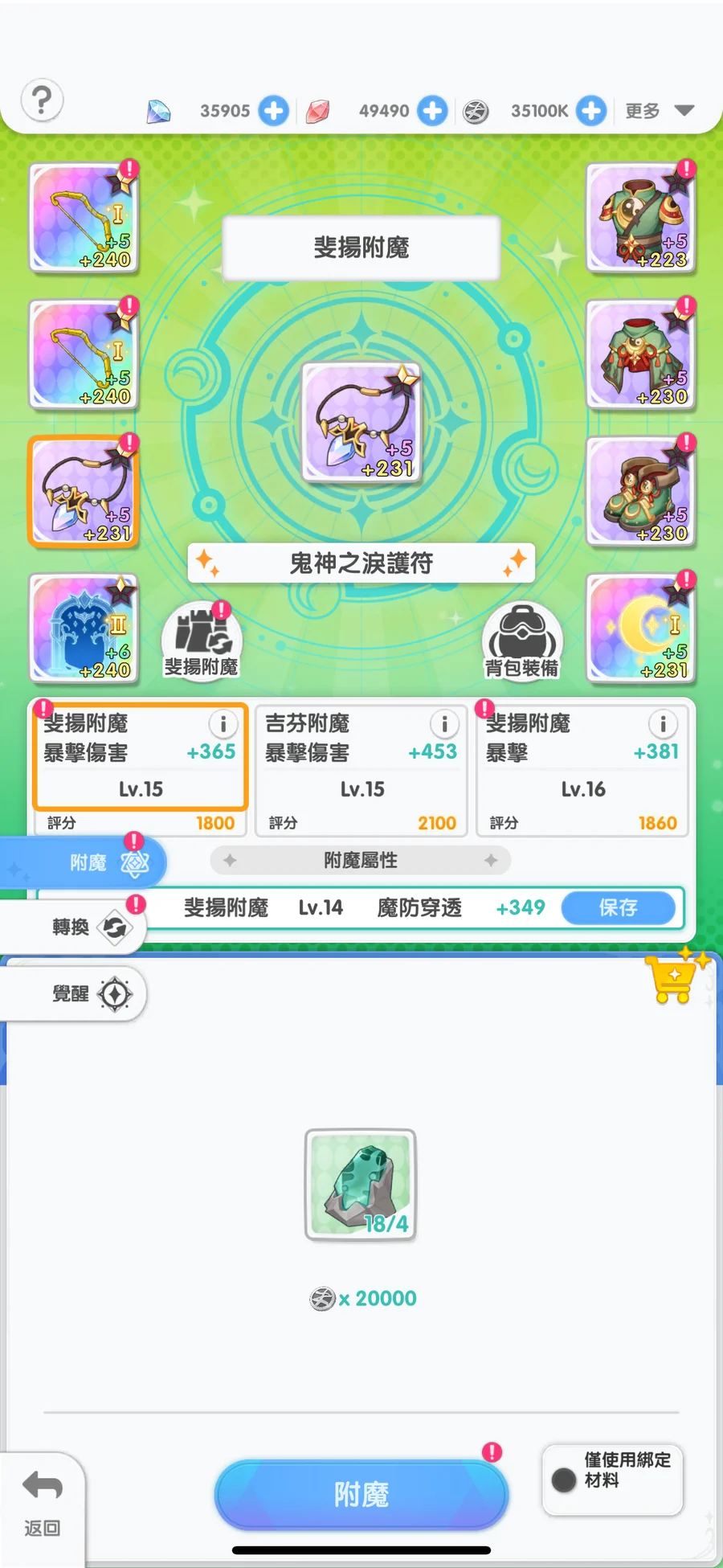This screenshot has height=1568, width=723.
Task: Add more blue diamonds with plus
Action: pos(273,111)
